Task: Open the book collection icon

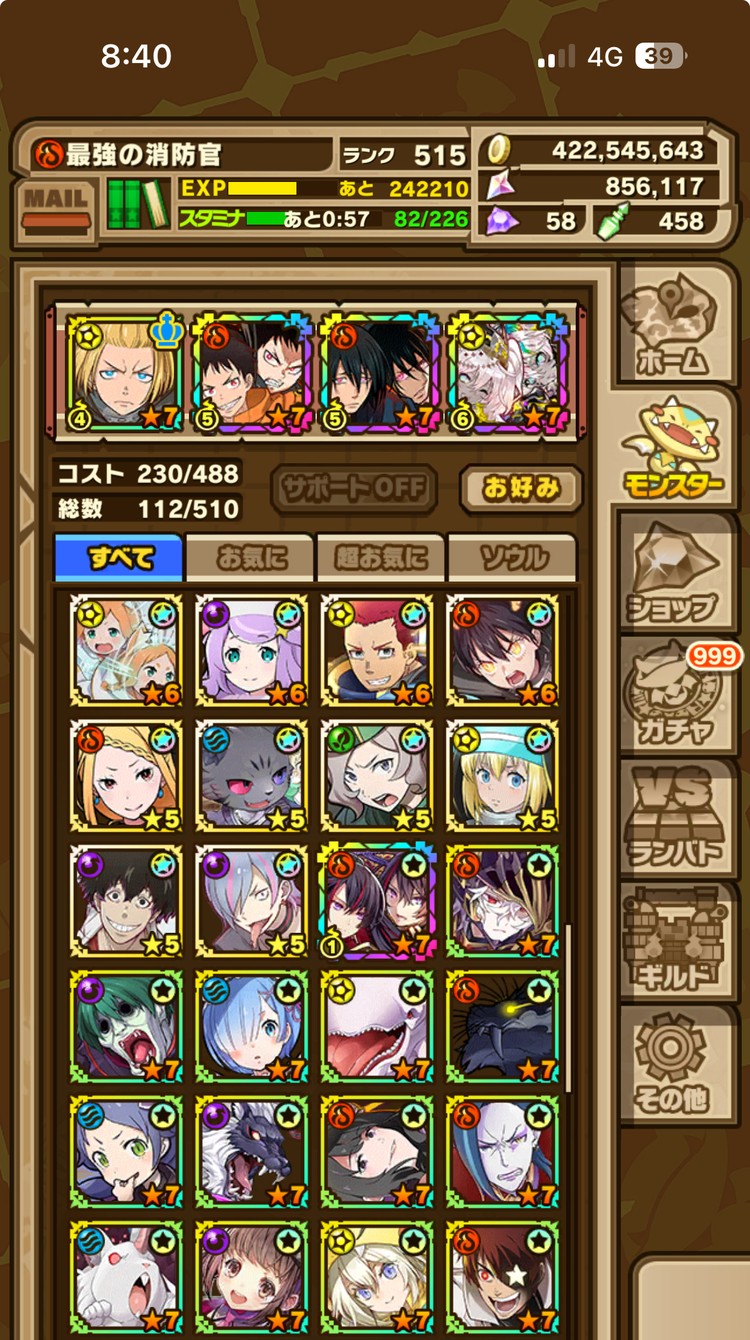Action: pos(138,204)
